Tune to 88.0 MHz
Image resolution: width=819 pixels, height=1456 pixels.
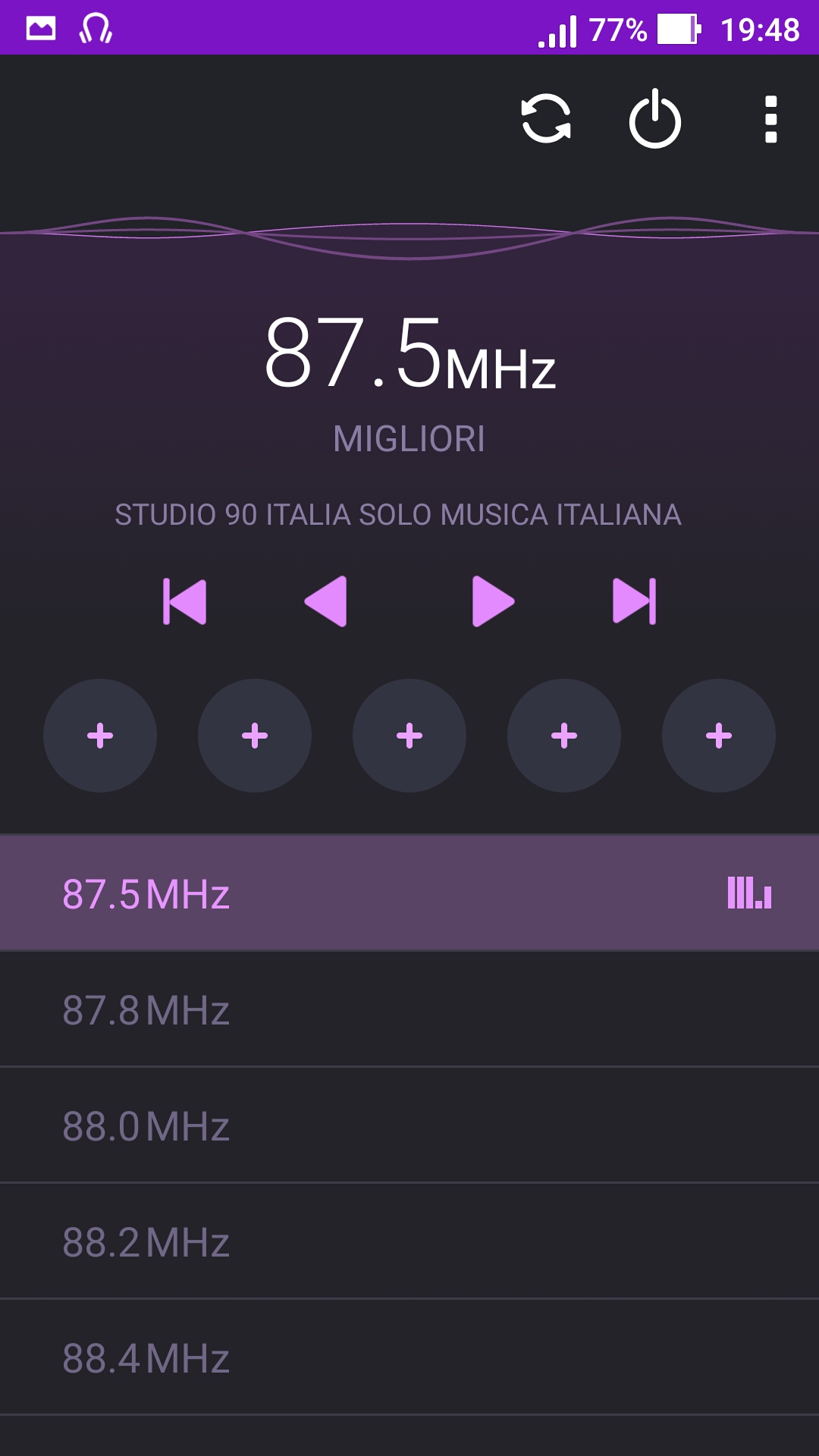409,1125
